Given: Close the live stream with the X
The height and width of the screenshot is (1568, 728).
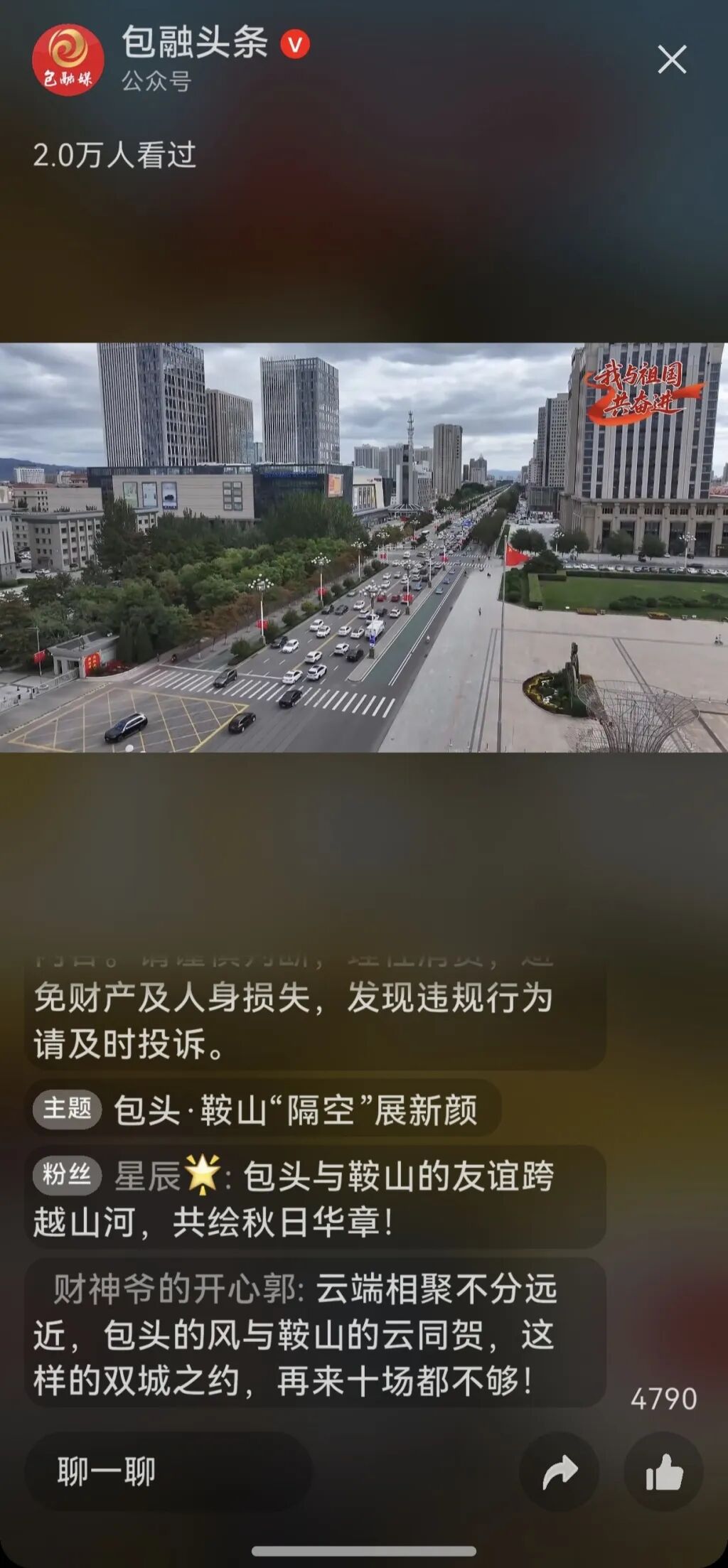Looking at the screenshot, I should point(671,60).
